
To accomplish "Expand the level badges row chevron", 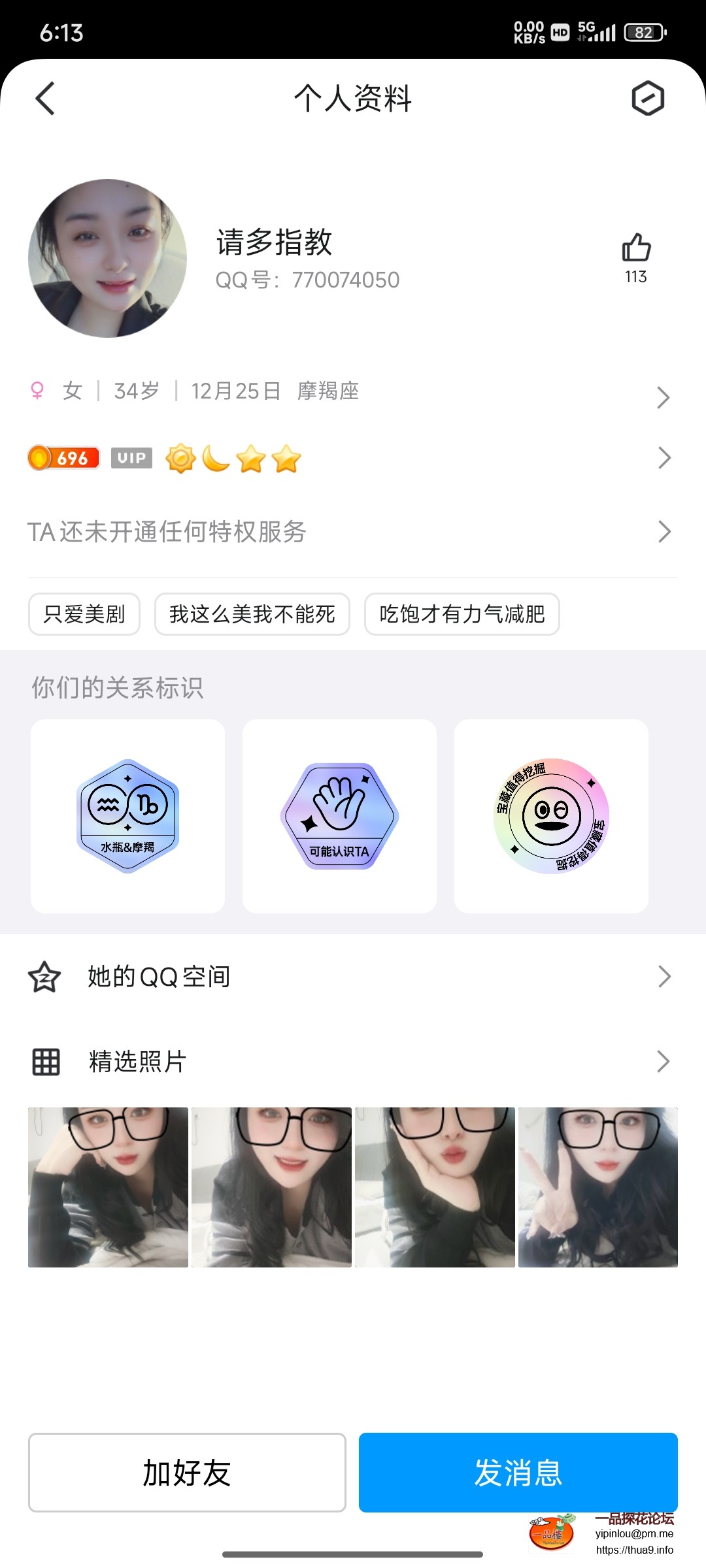I will 665,457.
